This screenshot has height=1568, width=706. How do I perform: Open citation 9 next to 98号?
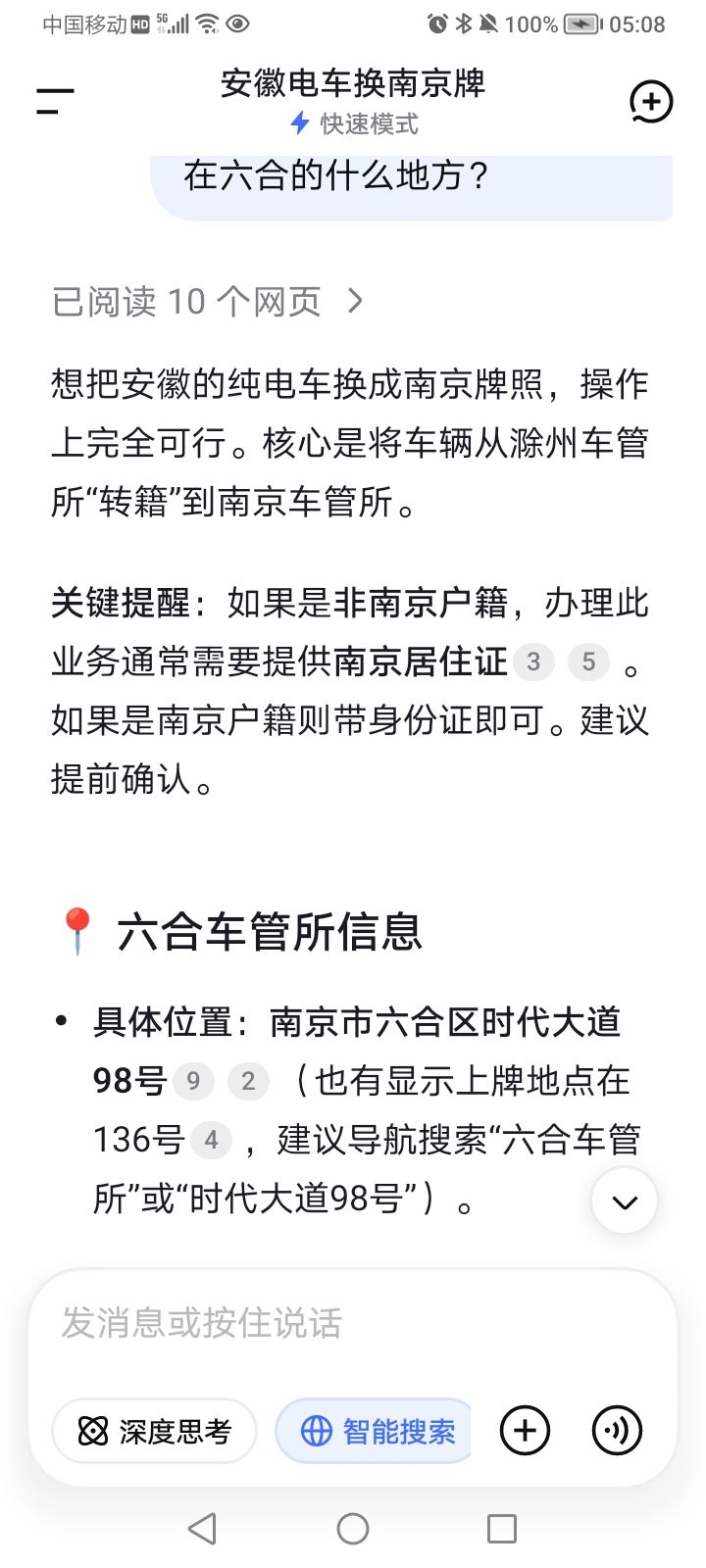click(x=193, y=1082)
